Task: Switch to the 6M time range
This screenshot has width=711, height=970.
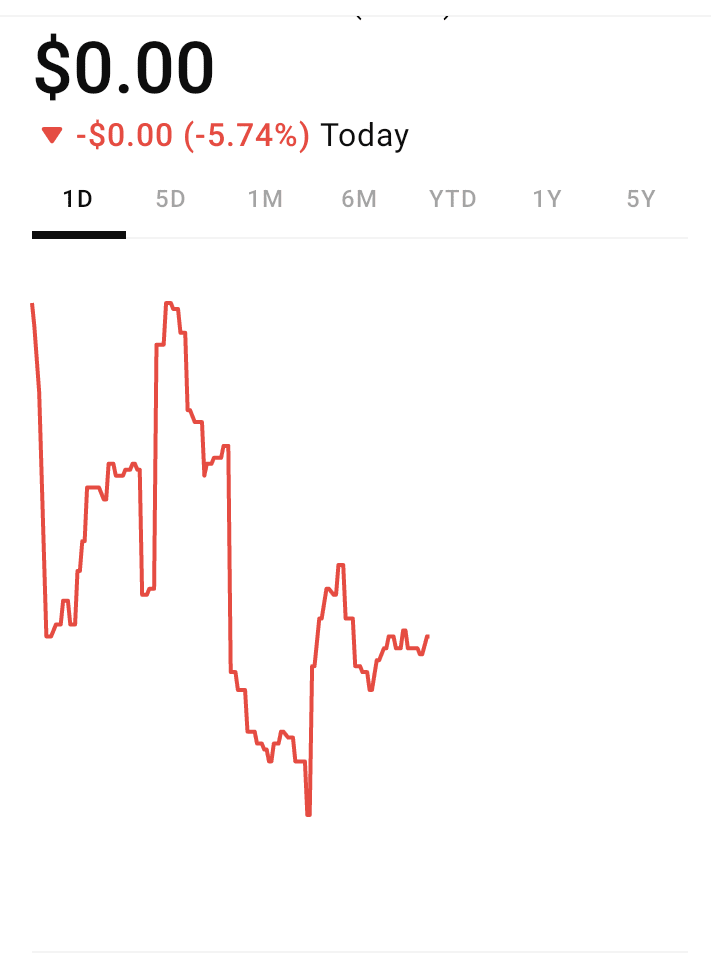Action: coord(359,199)
